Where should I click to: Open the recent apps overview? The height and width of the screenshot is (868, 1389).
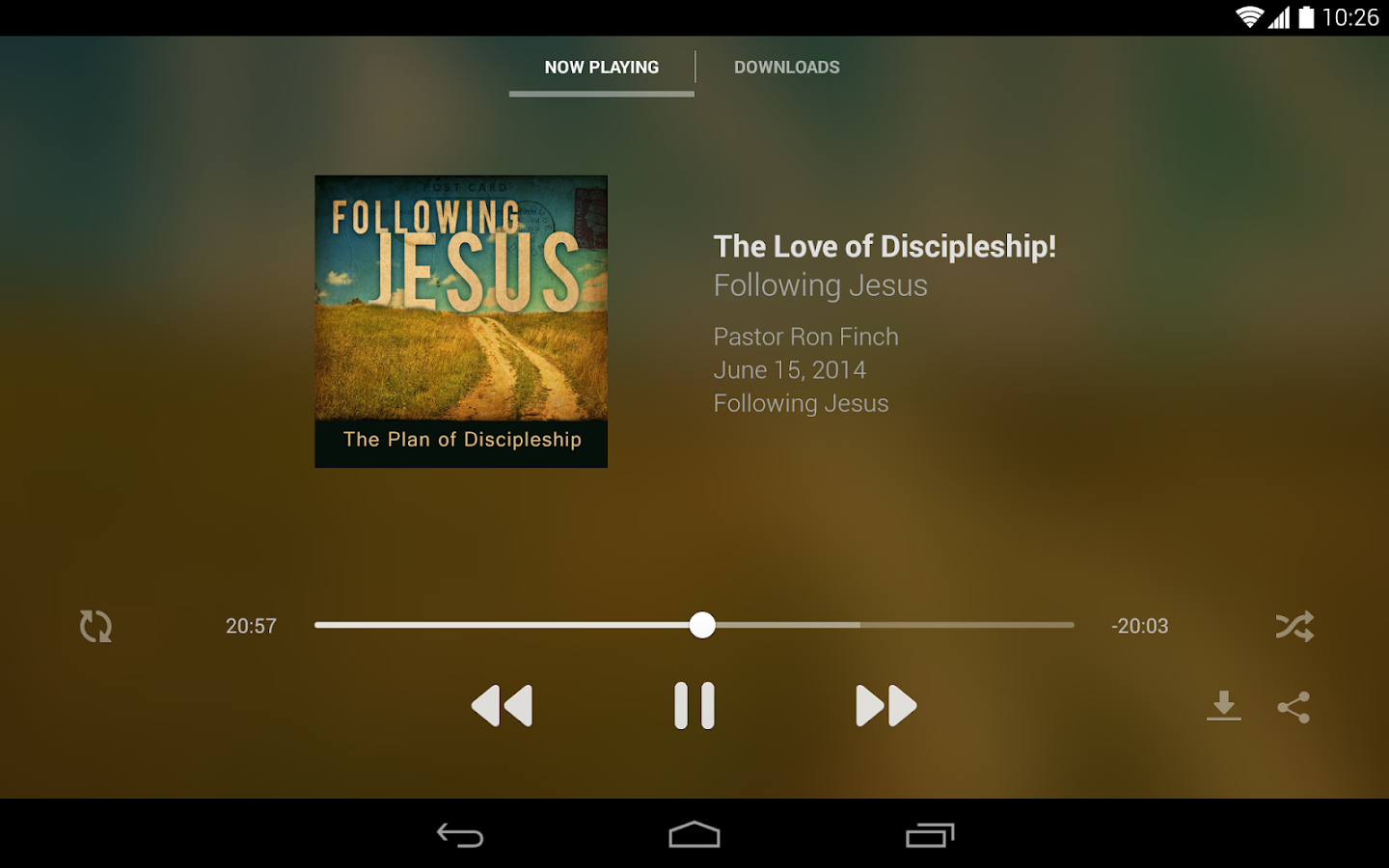tap(930, 834)
